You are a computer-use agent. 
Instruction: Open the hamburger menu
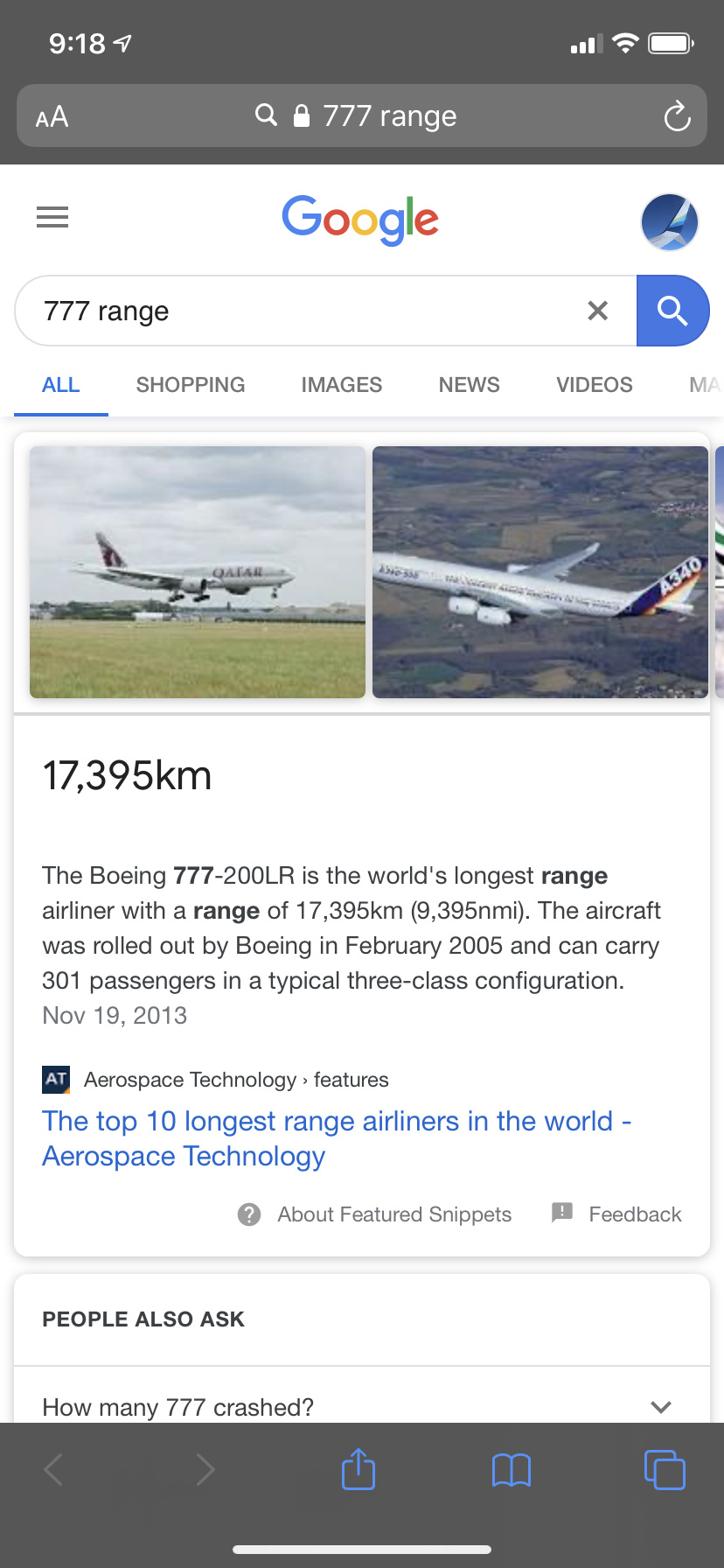(x=52, y=217)
